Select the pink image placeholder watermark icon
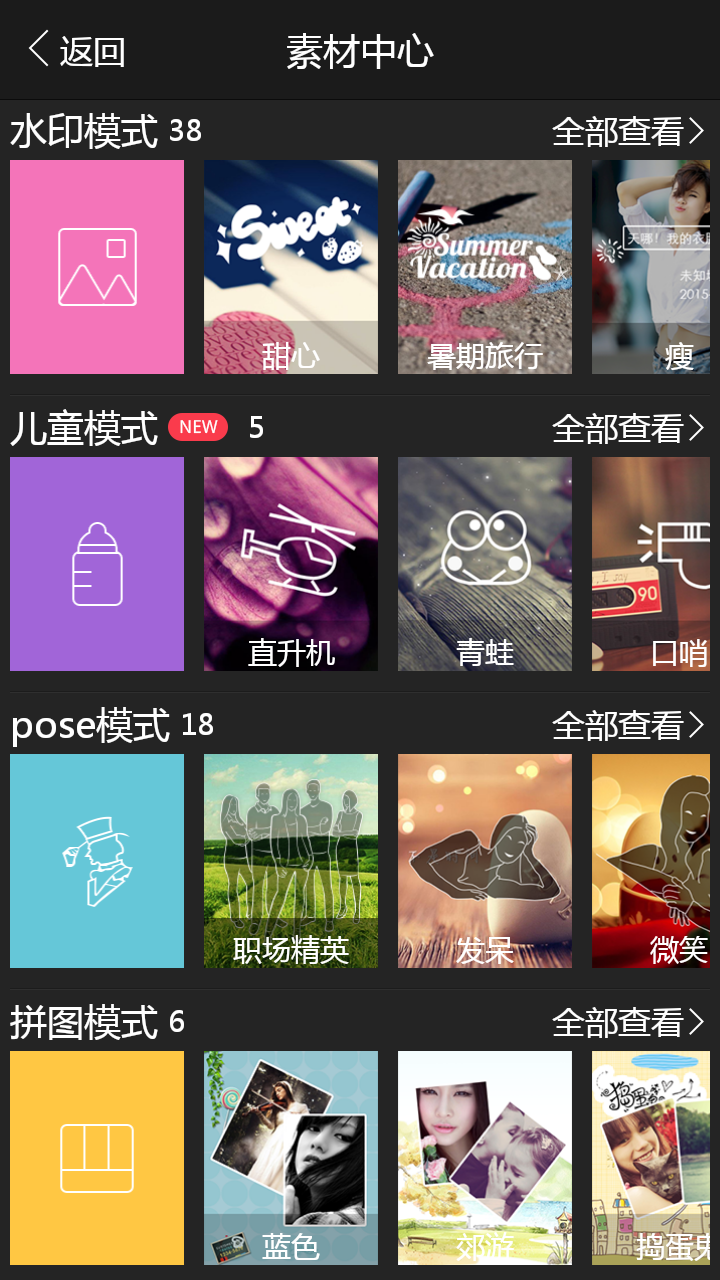 [96, 266]
